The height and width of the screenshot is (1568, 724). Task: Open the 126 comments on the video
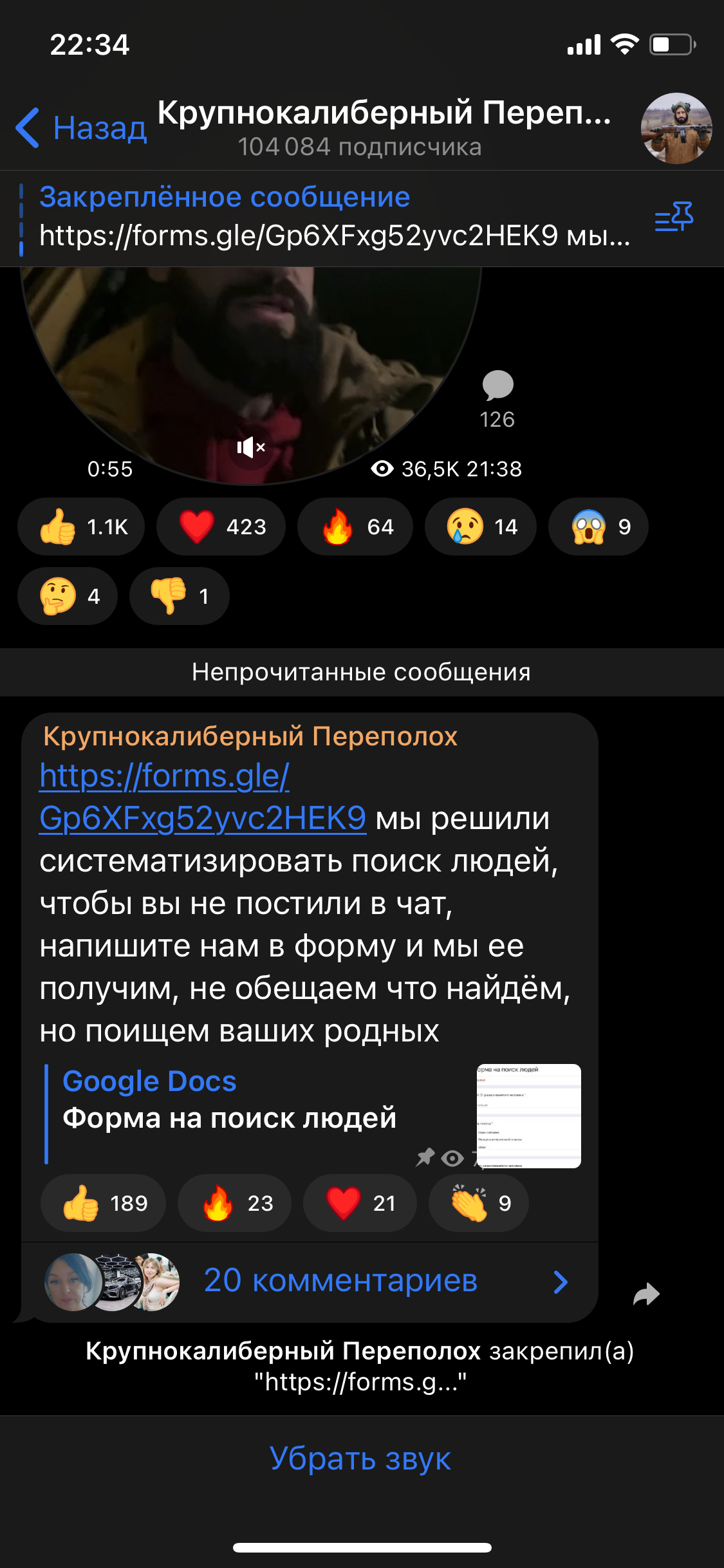[x=497, y=399]
